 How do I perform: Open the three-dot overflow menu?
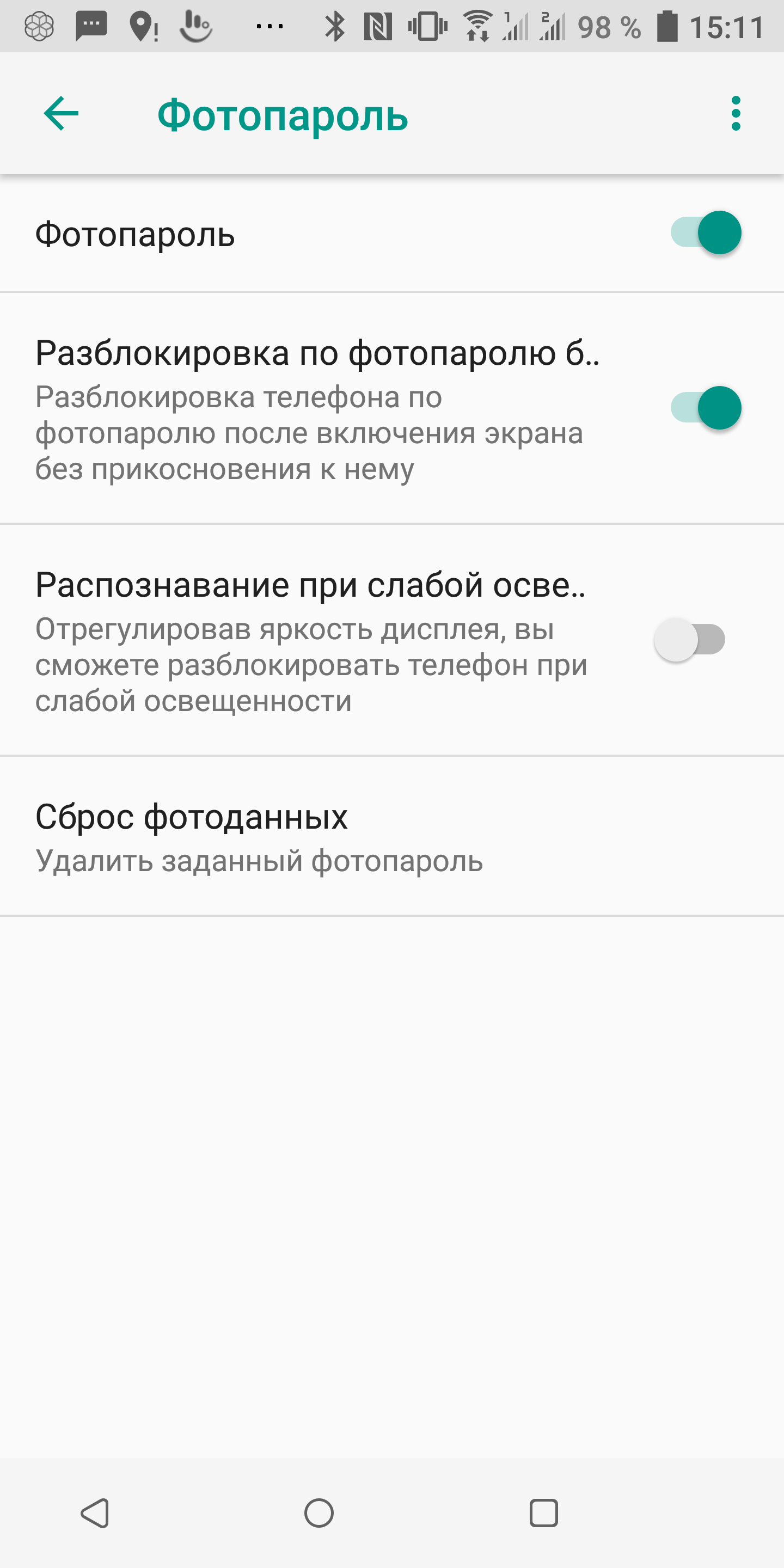tap(736, 113)
